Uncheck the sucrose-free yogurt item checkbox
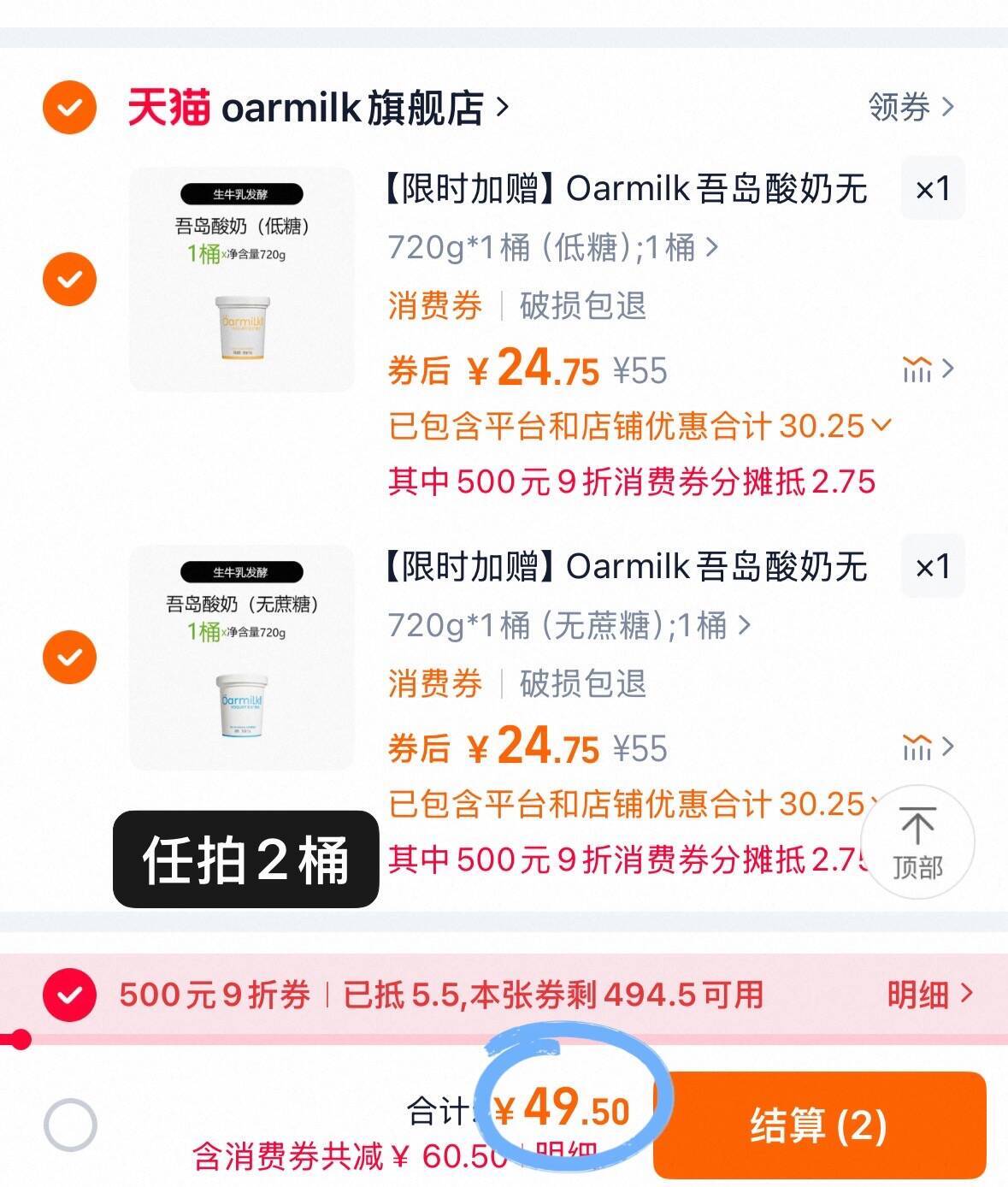This screenshot has width=1008, height=1187. point(68,655)
